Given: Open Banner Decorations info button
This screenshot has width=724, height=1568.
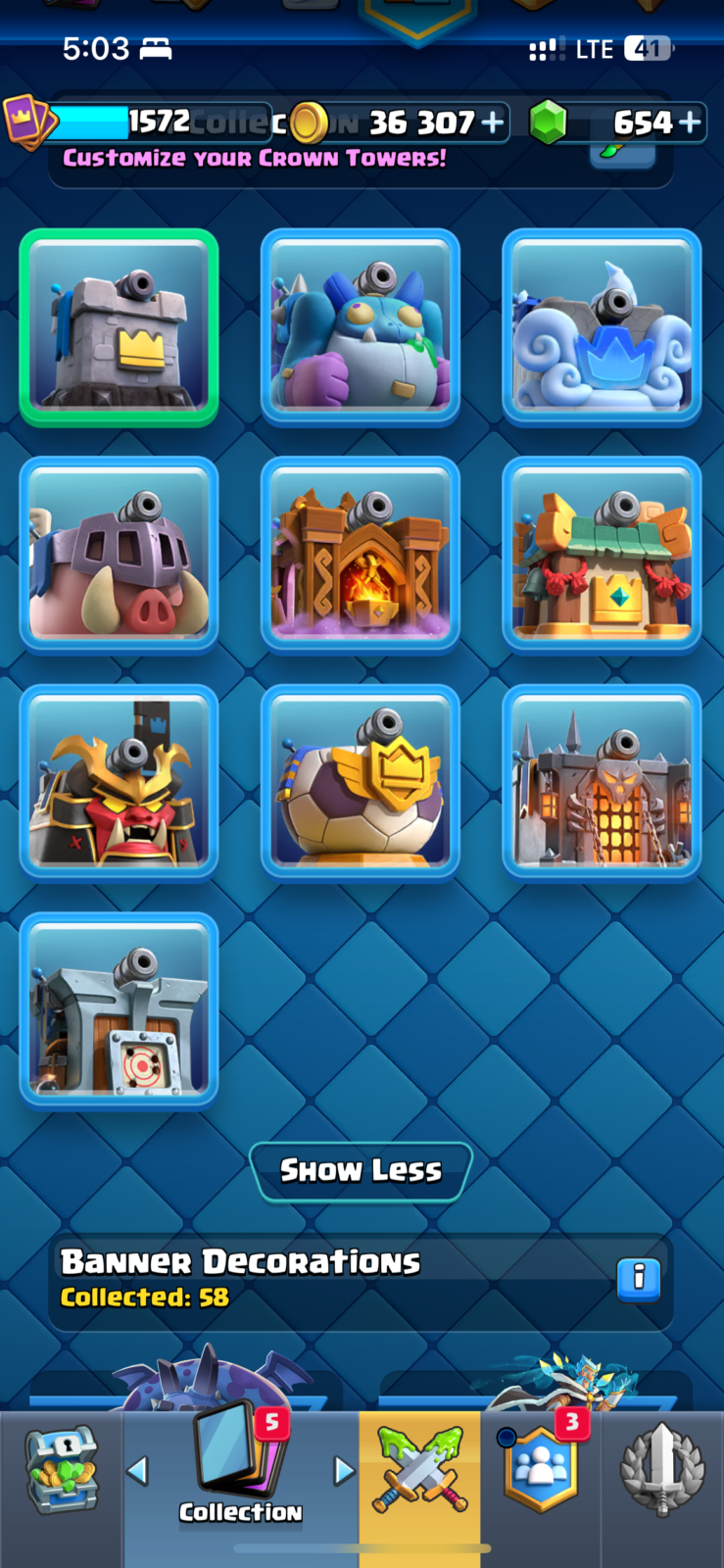Looking at the screenshot, I should [639, 1278].
